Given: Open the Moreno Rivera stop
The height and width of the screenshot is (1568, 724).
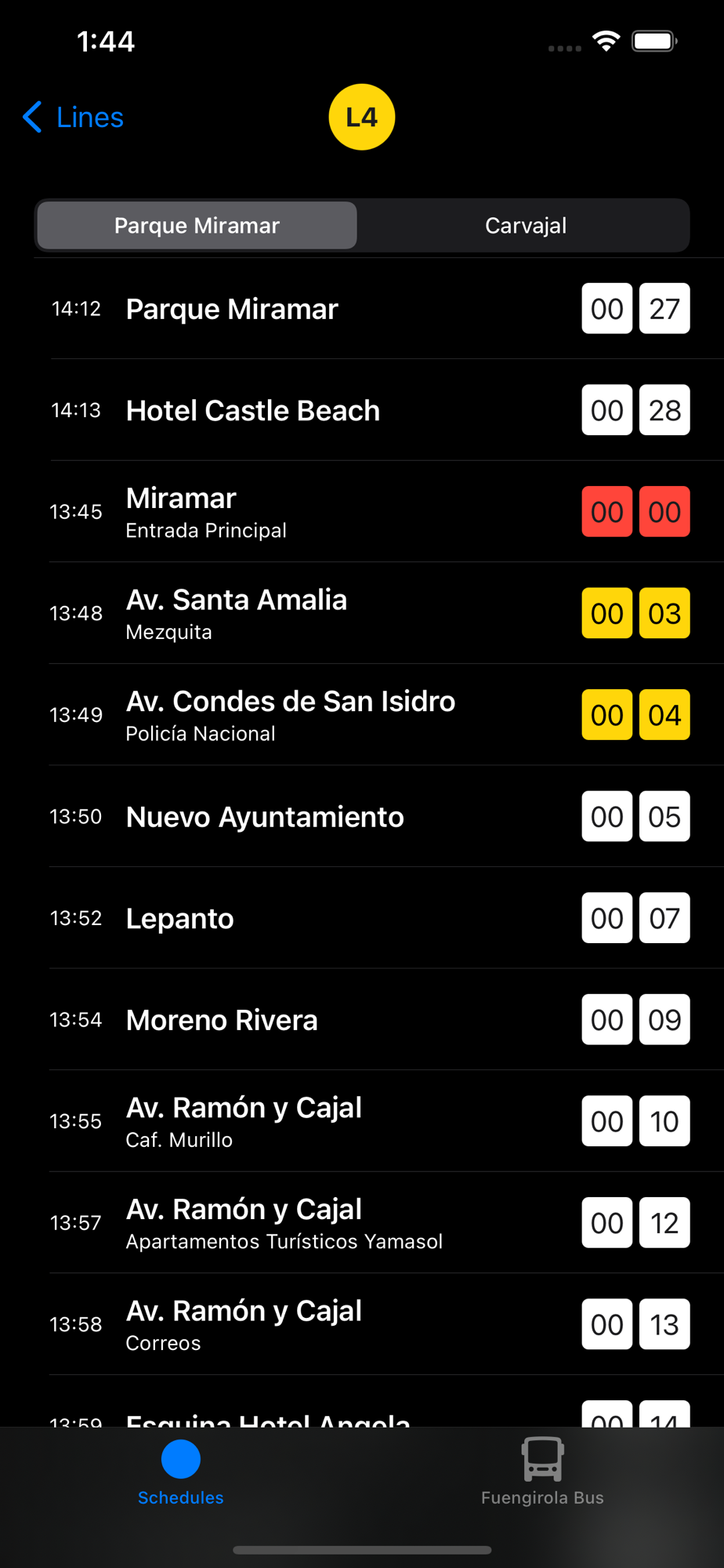Looking at the screenshot, I should coord(379,1019).
